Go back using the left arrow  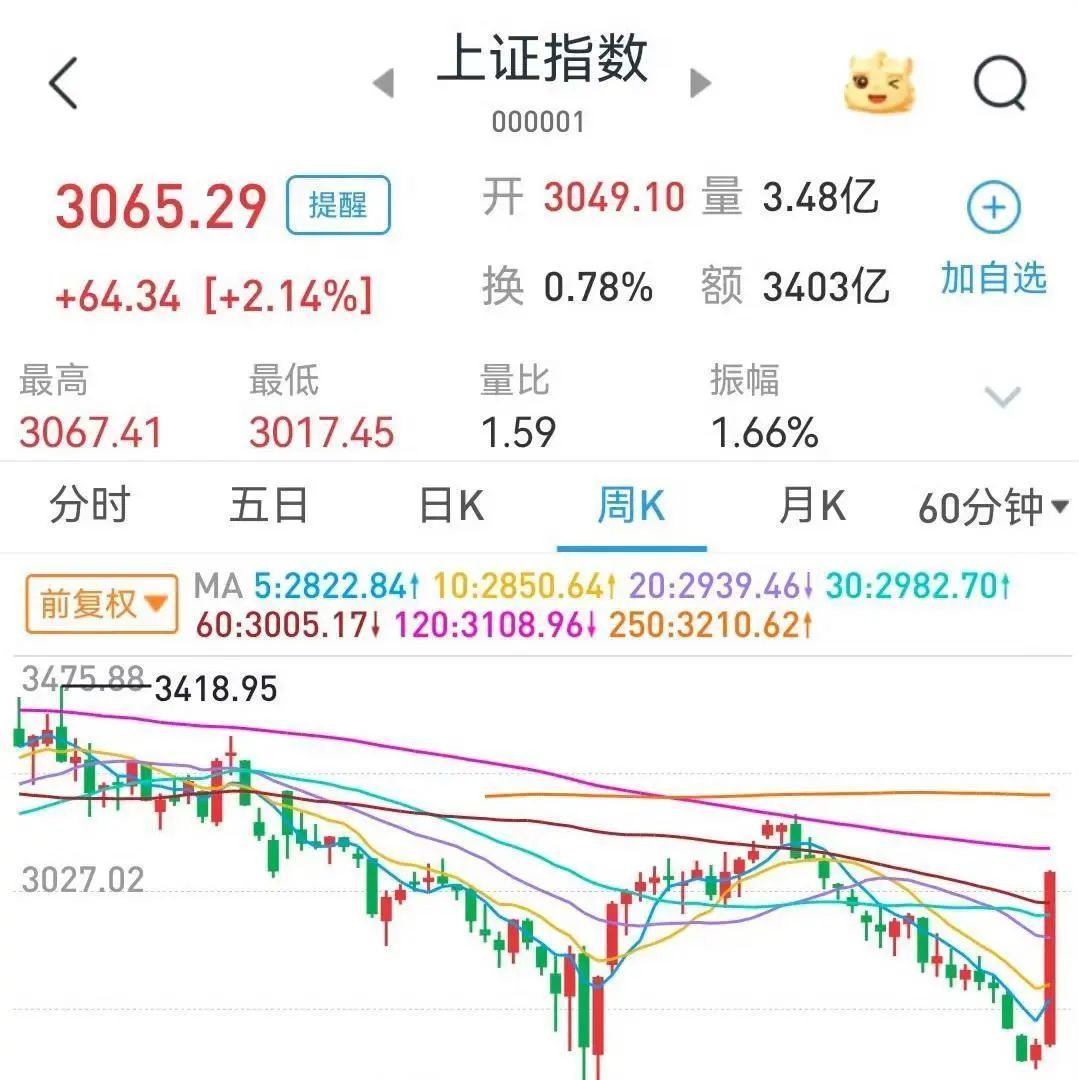(64, 83)
